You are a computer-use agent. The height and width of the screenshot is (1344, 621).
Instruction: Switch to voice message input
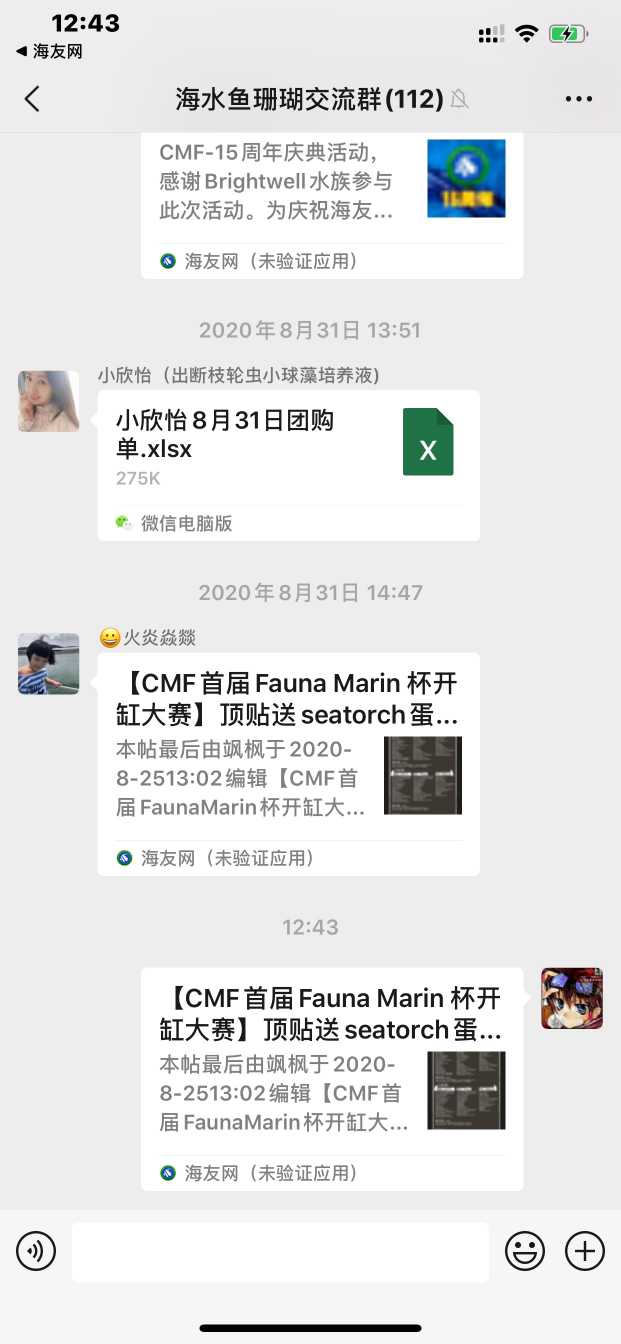(36, 1251)
